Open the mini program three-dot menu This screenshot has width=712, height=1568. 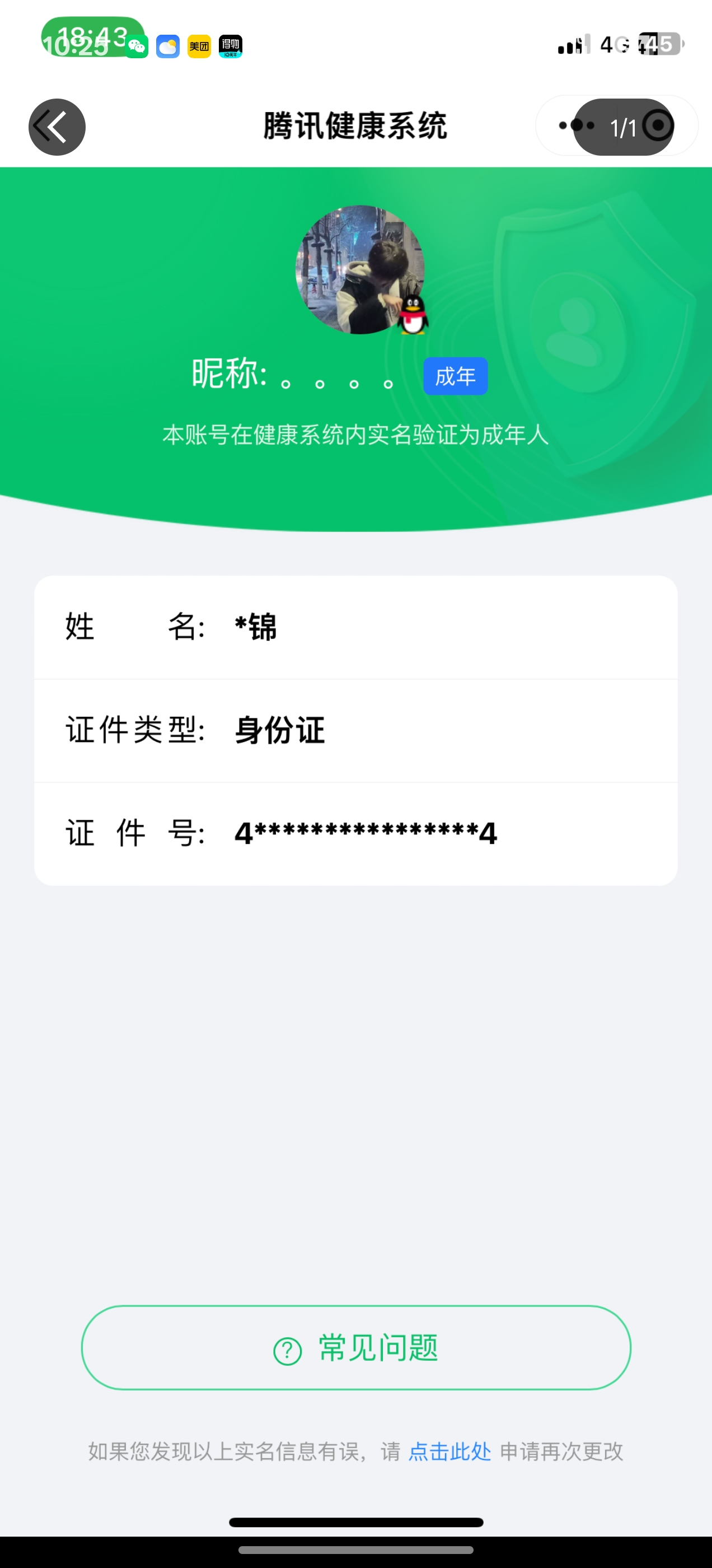[x=575, y=126]
